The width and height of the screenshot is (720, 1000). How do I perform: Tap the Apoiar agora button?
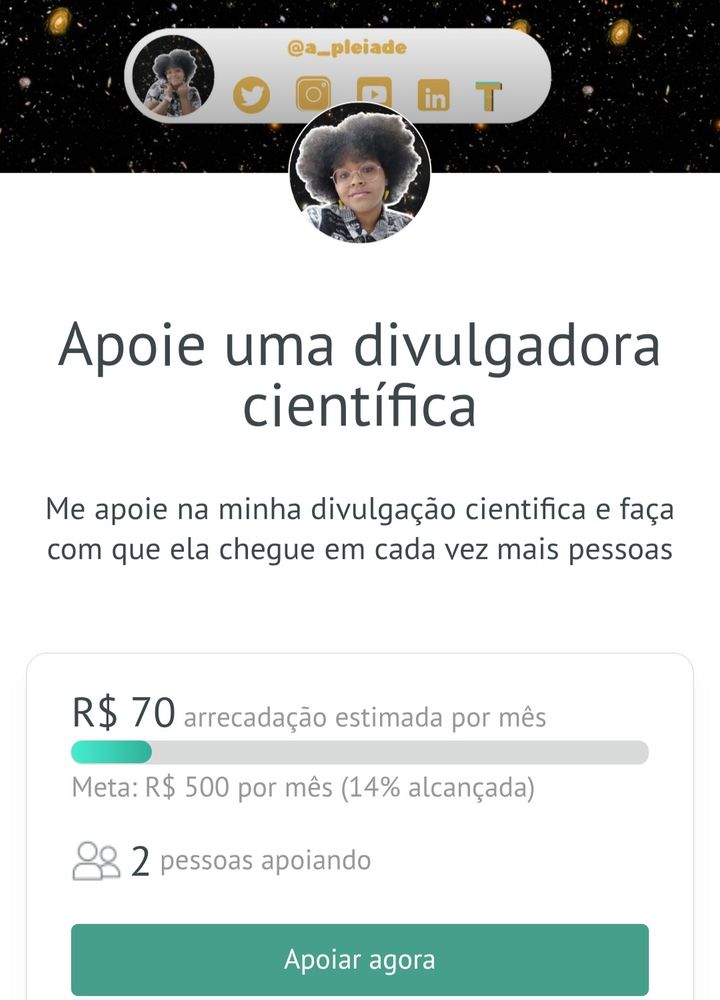(360, 960)
